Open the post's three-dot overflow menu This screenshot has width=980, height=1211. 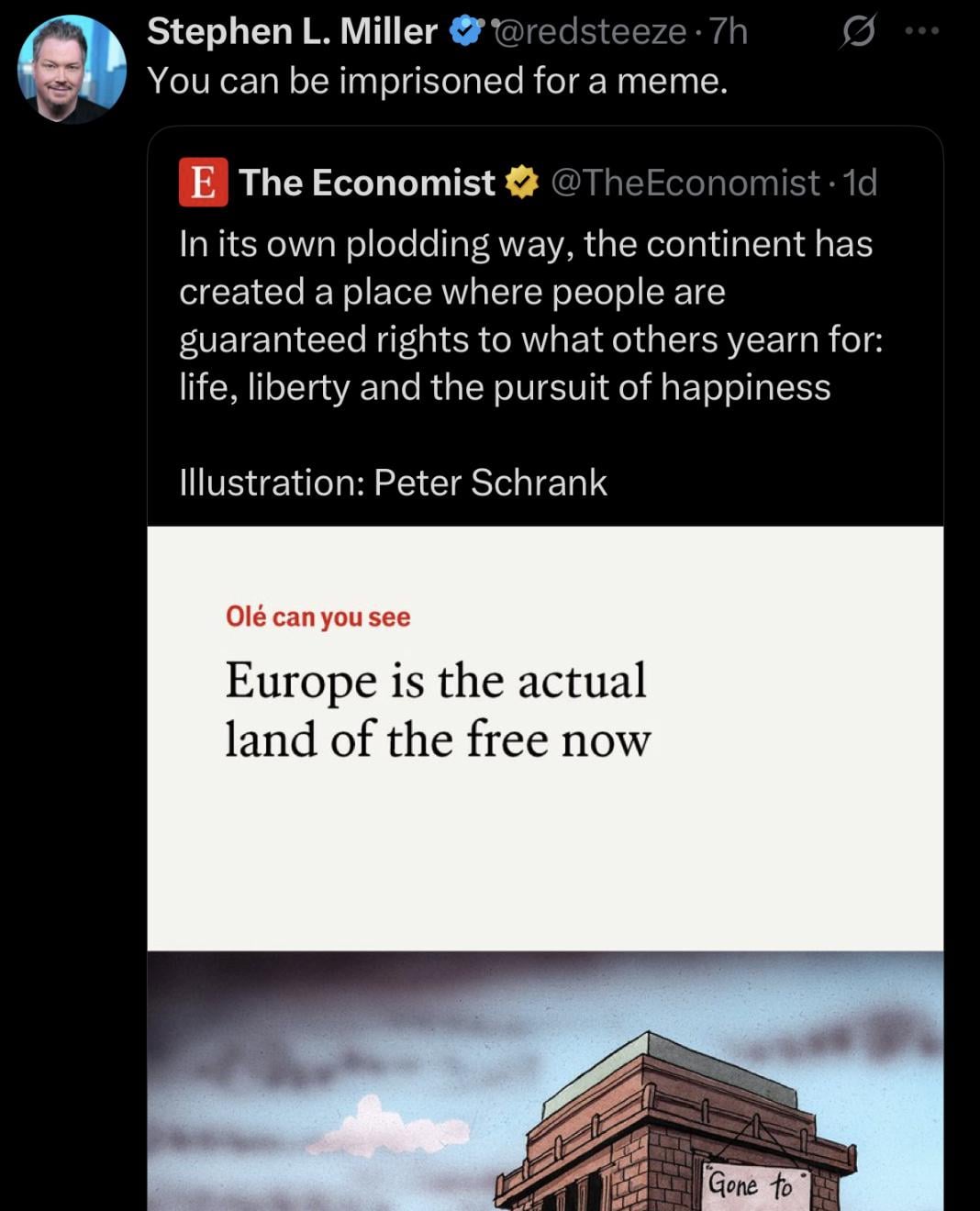(921, 31)
